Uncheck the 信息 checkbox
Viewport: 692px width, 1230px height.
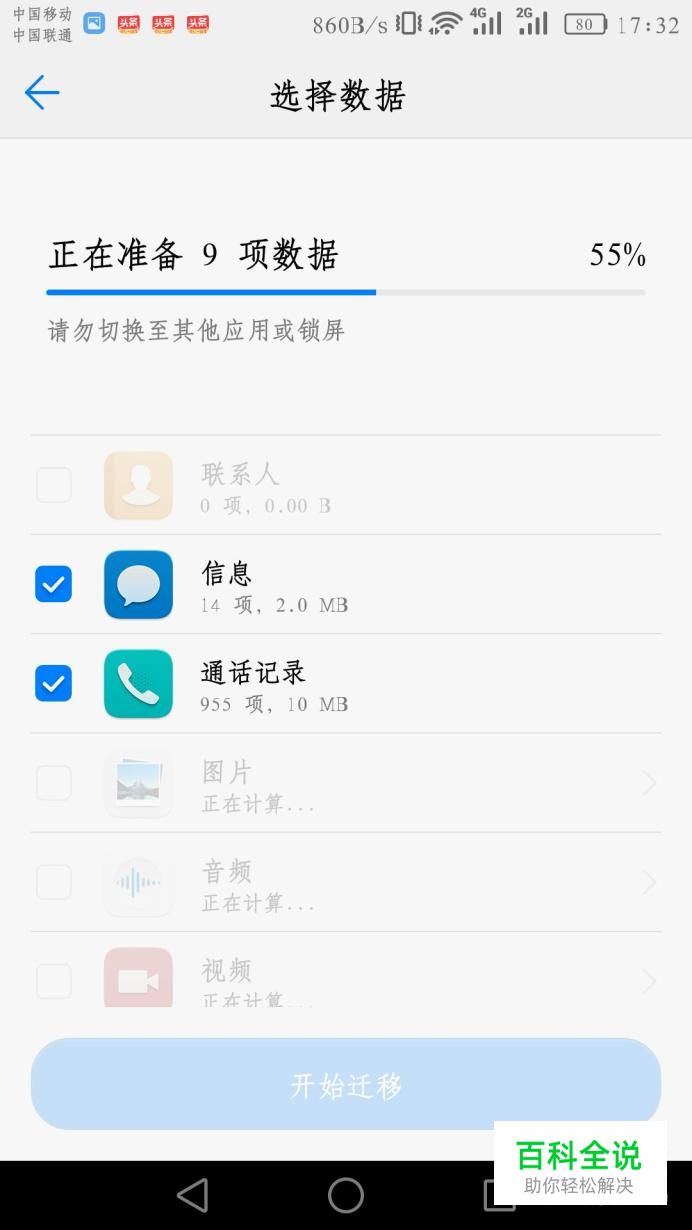(54, 584)
